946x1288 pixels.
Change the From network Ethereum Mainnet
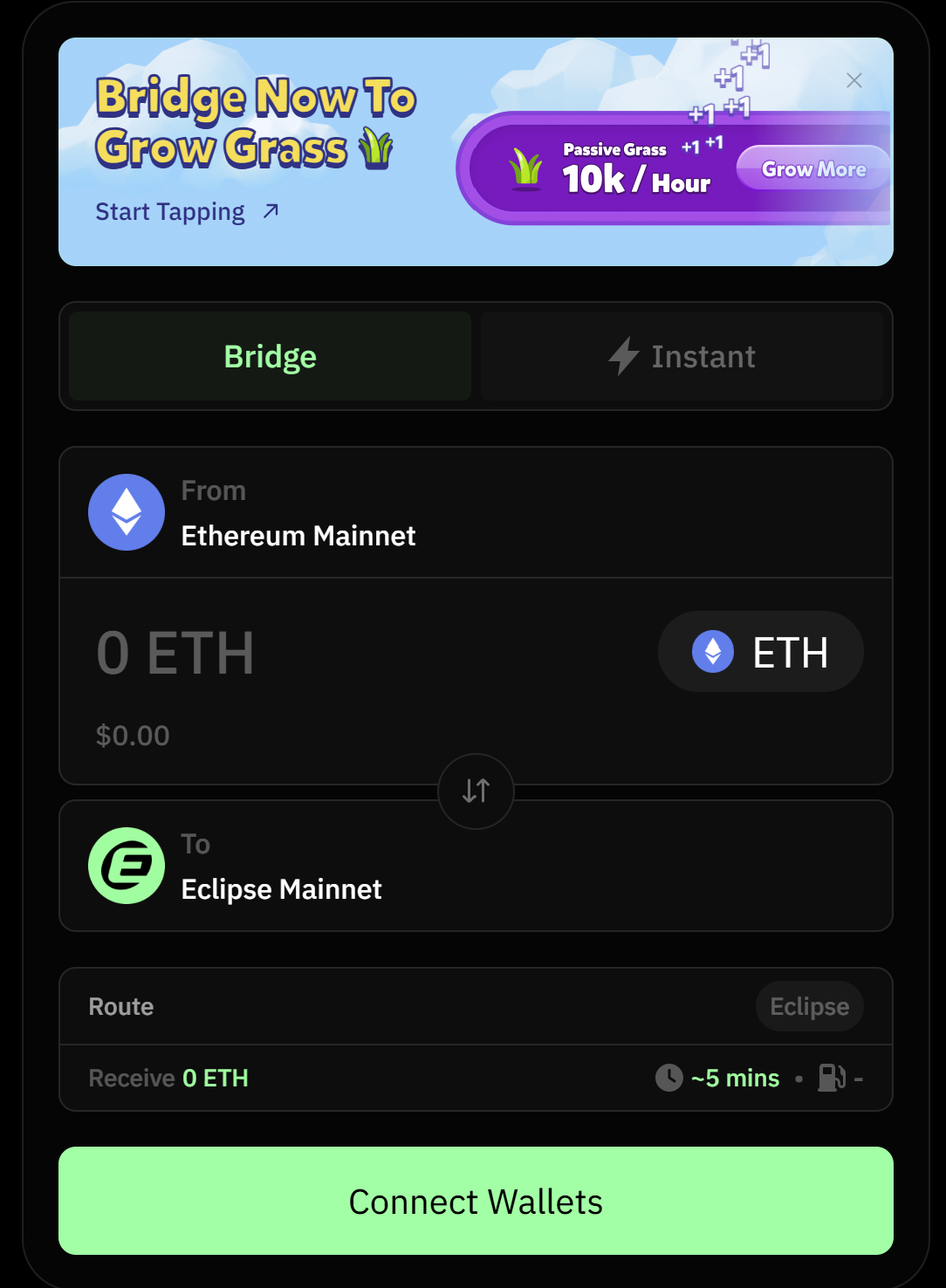coord(297,514)
